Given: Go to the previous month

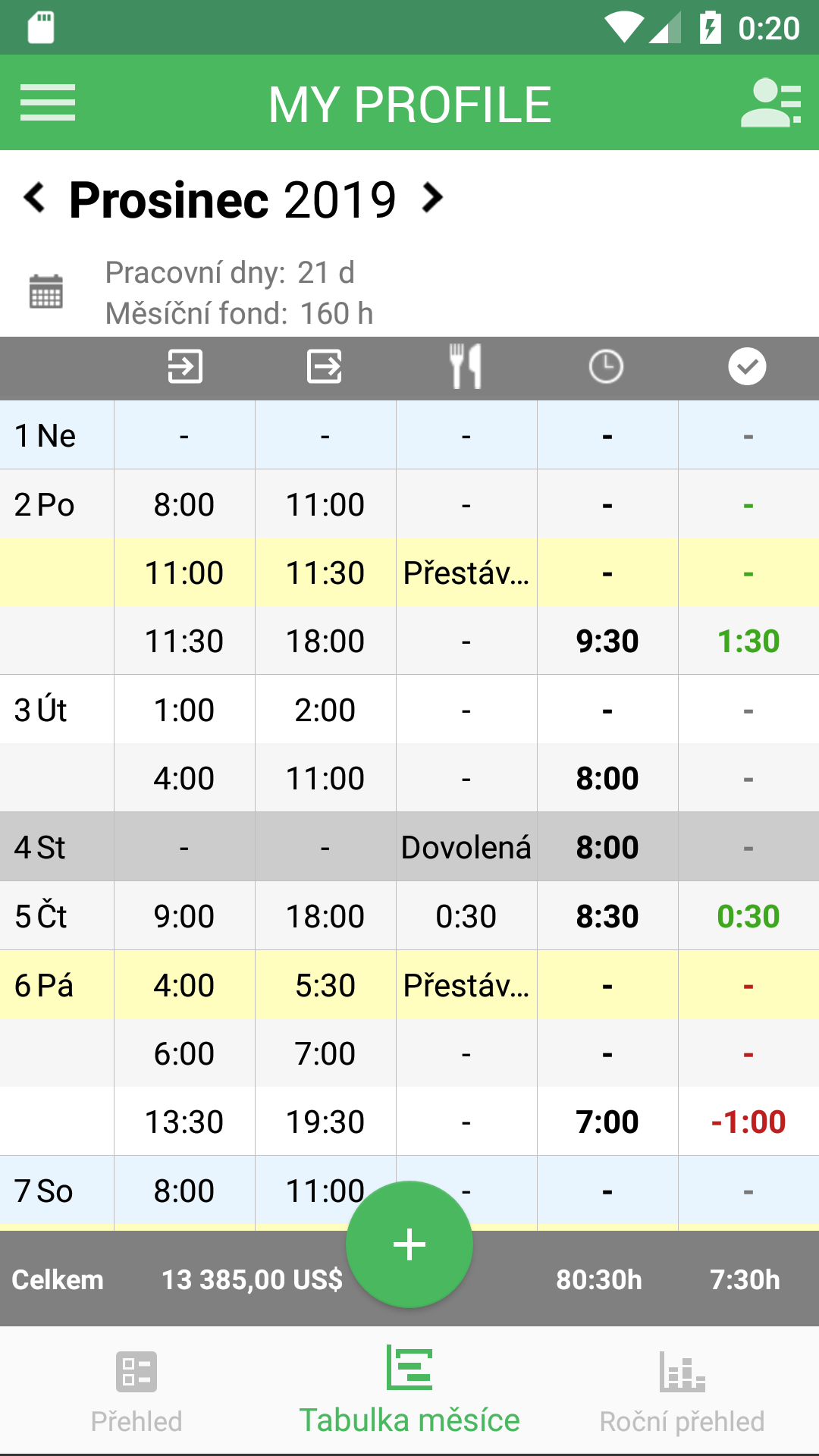Looking at the screenshot, I should (35, 199).
